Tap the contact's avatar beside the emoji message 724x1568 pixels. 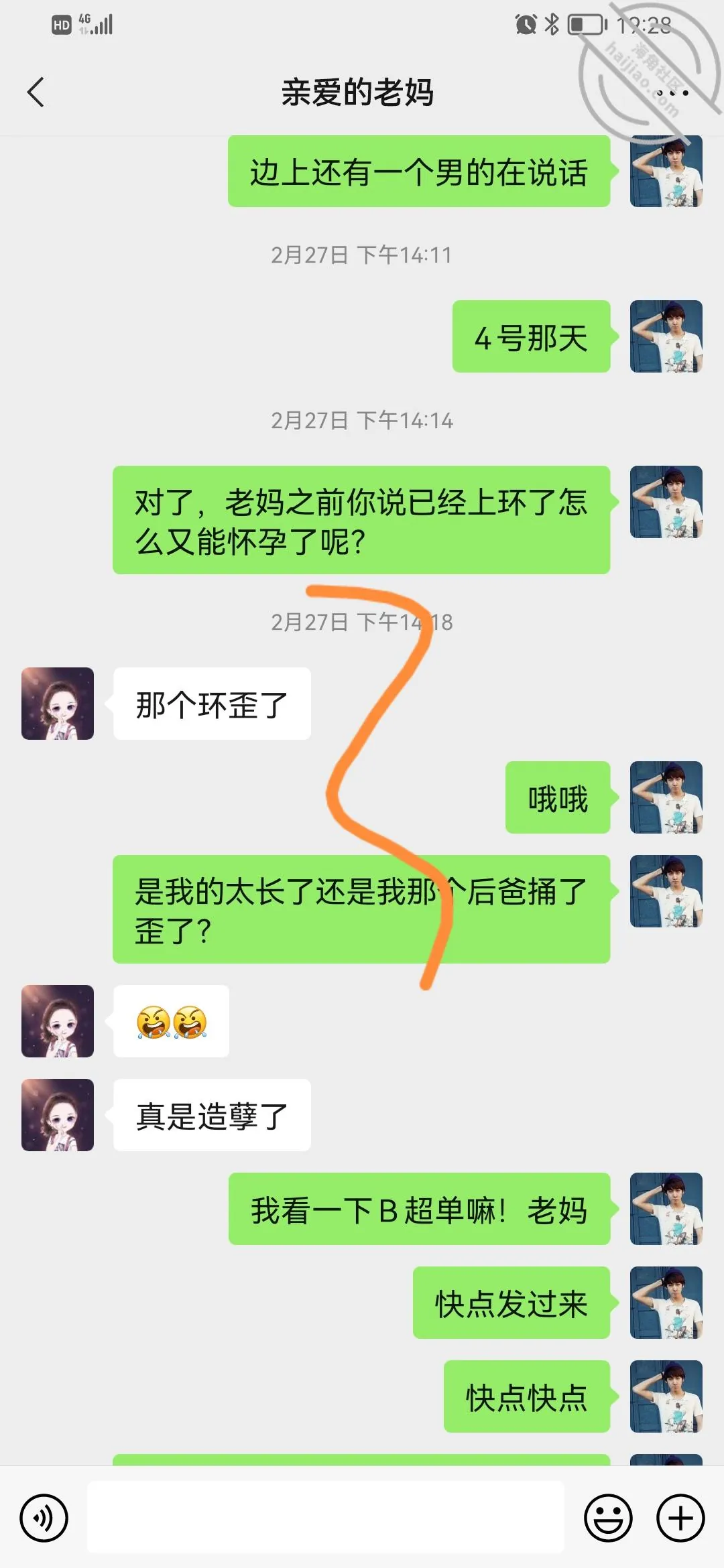coord(58,1021)
